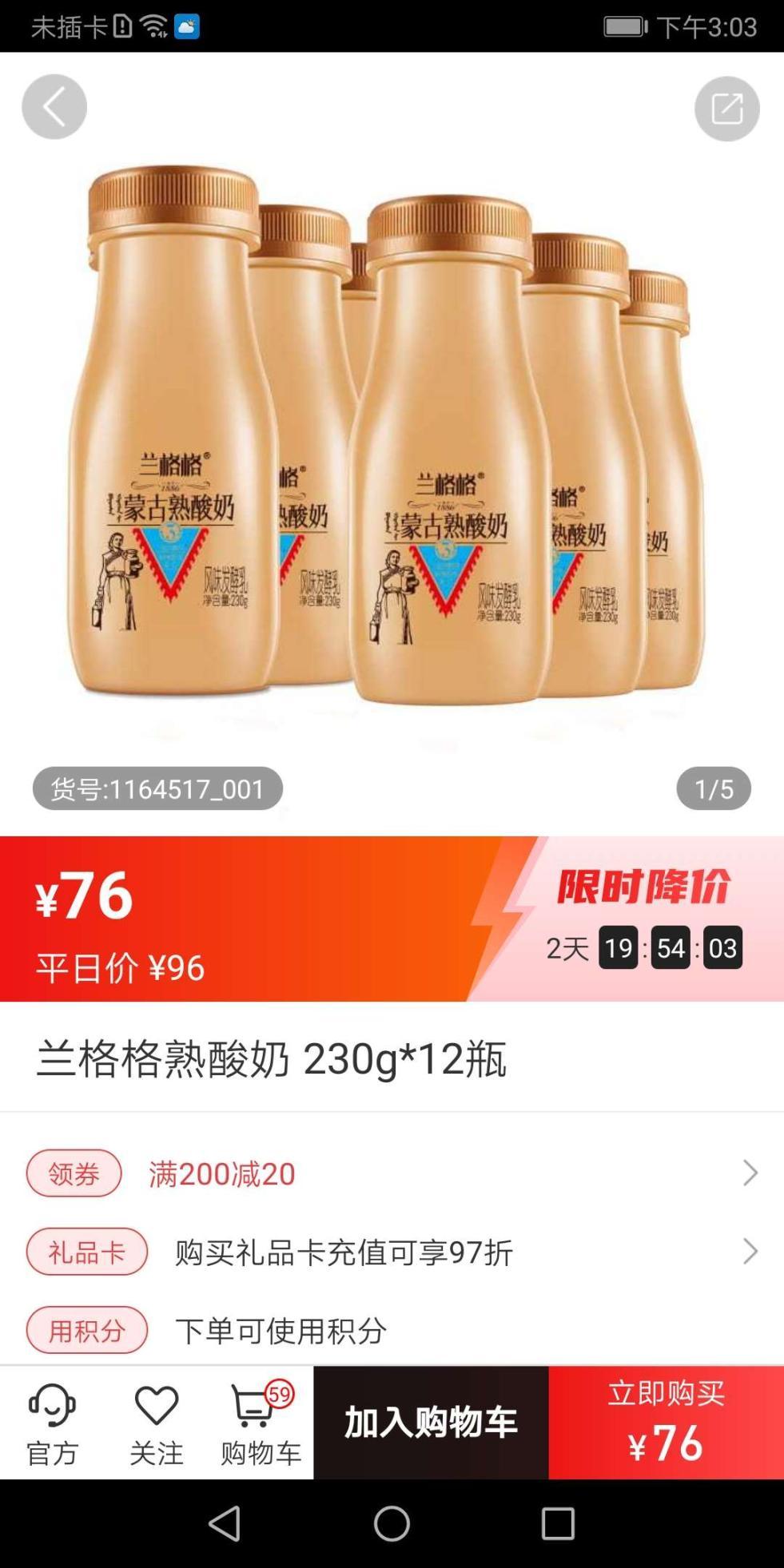This screenshot has width=784, height=1568.
Task: Open the 兰格格 yogurt product image
Action: click(x=392, y=439)
